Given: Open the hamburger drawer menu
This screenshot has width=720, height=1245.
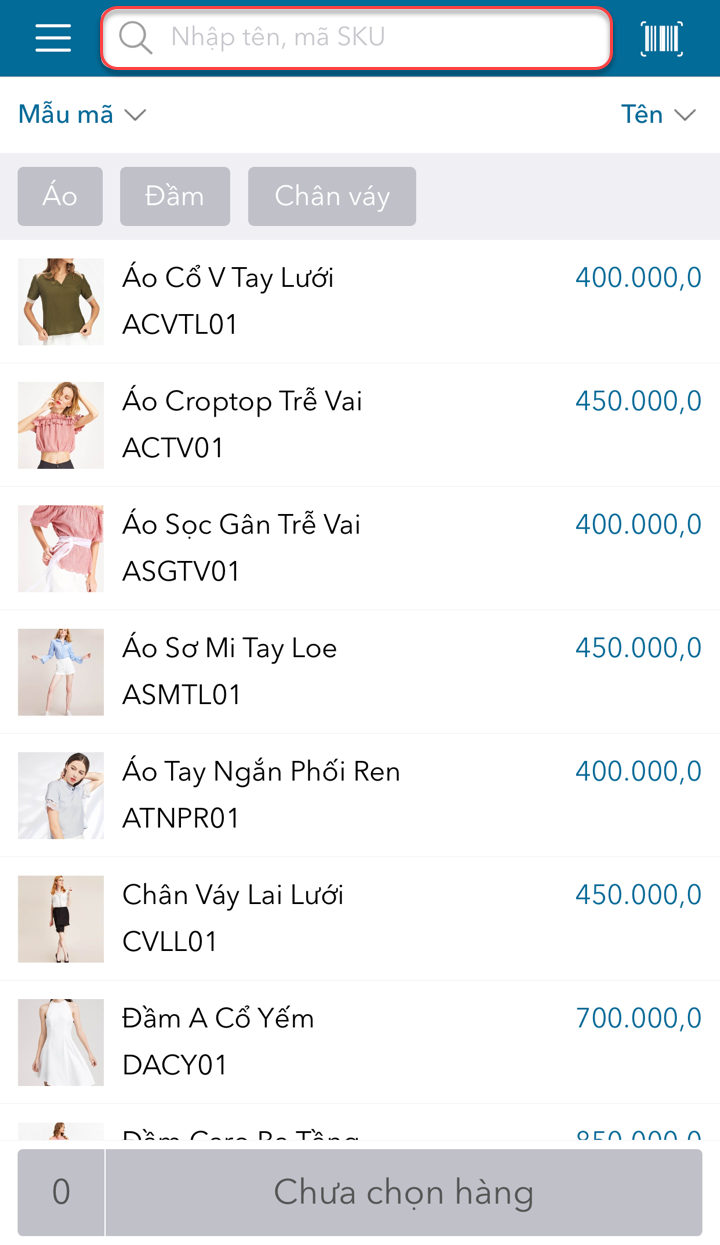Looking at the screenshot, I should tap(53, 38).
